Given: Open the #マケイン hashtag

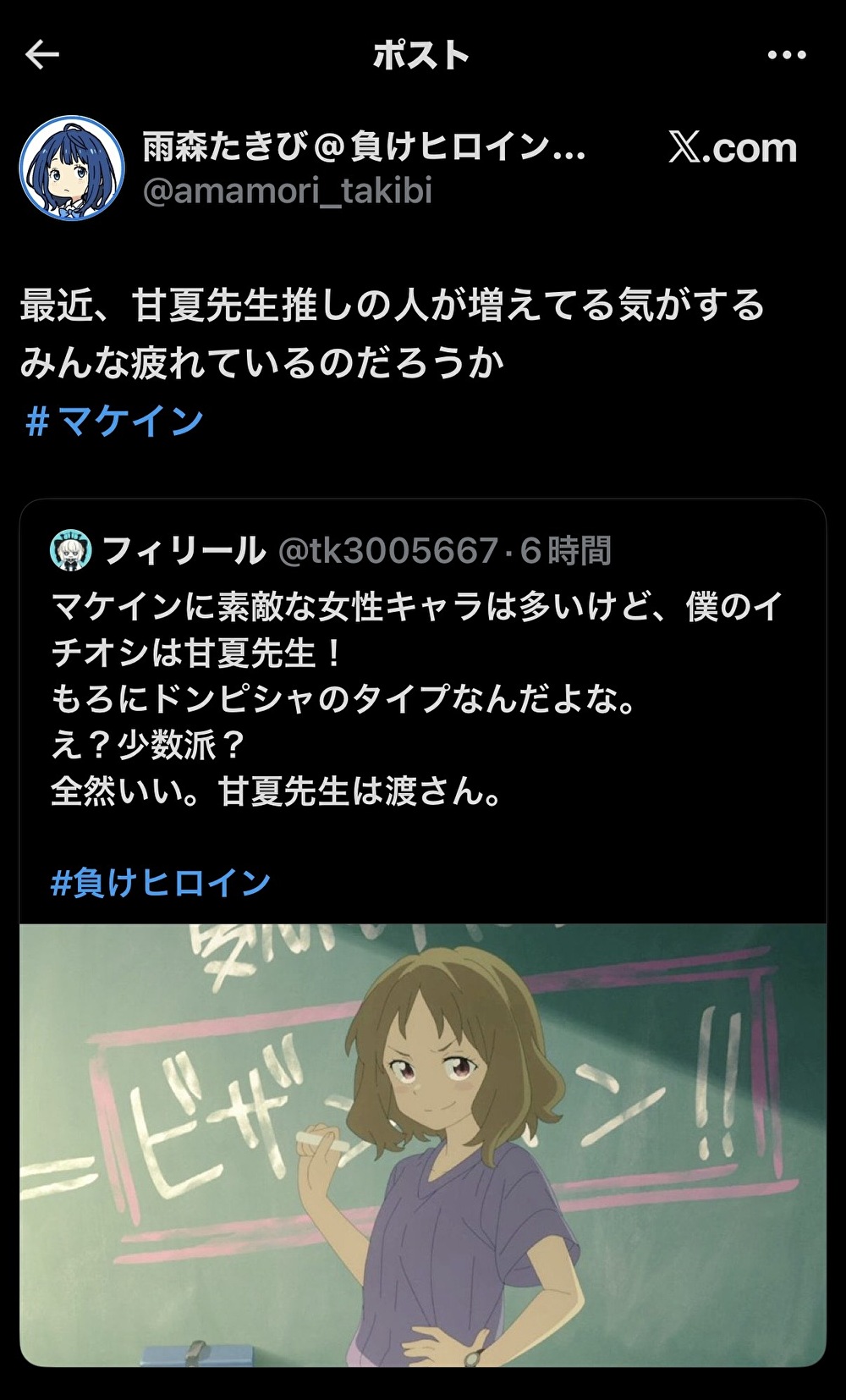Looking at the screenshot, I should [114, 421].
